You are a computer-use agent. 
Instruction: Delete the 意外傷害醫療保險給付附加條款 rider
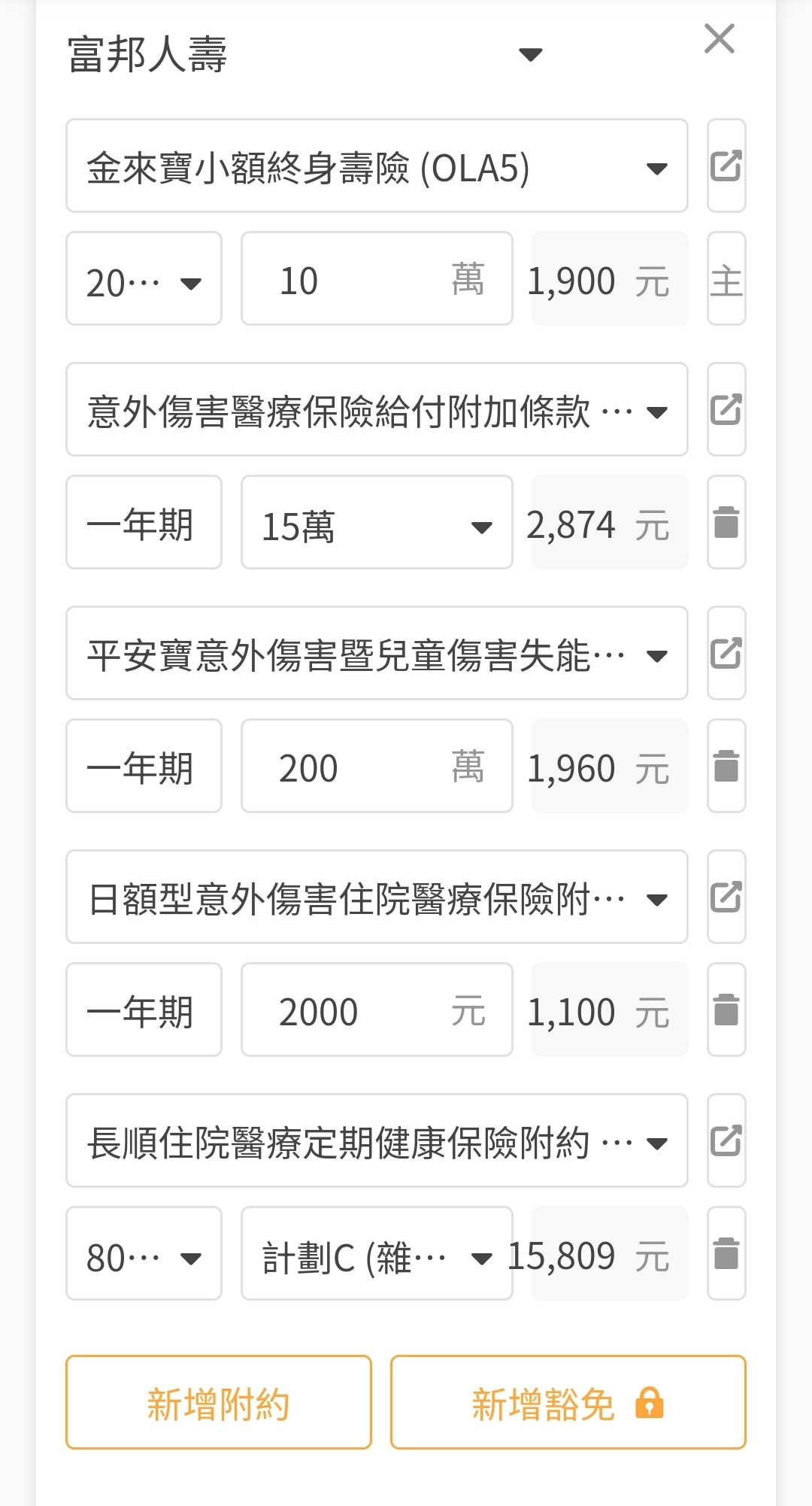[726, 523]
